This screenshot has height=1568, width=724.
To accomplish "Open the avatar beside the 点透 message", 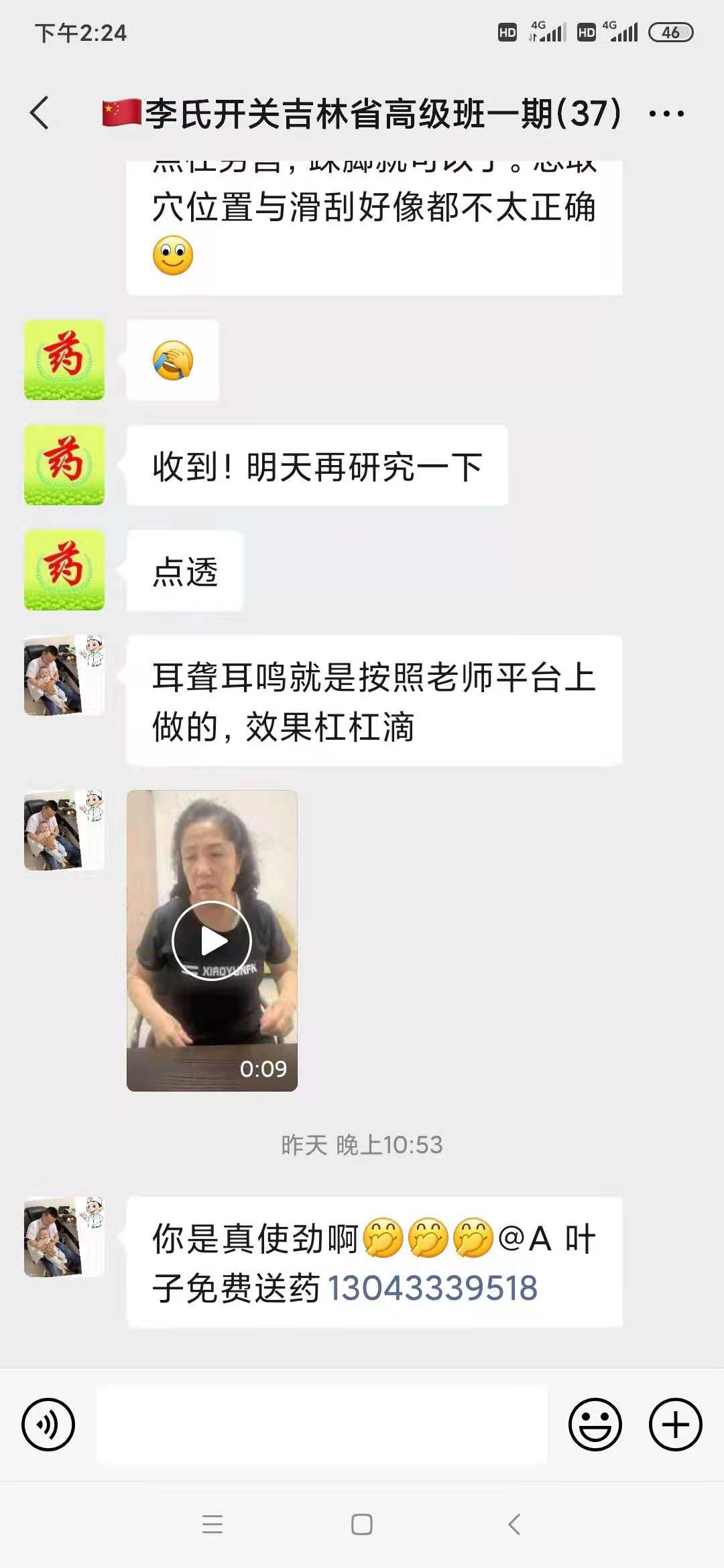I will click(x=64, y=570).
